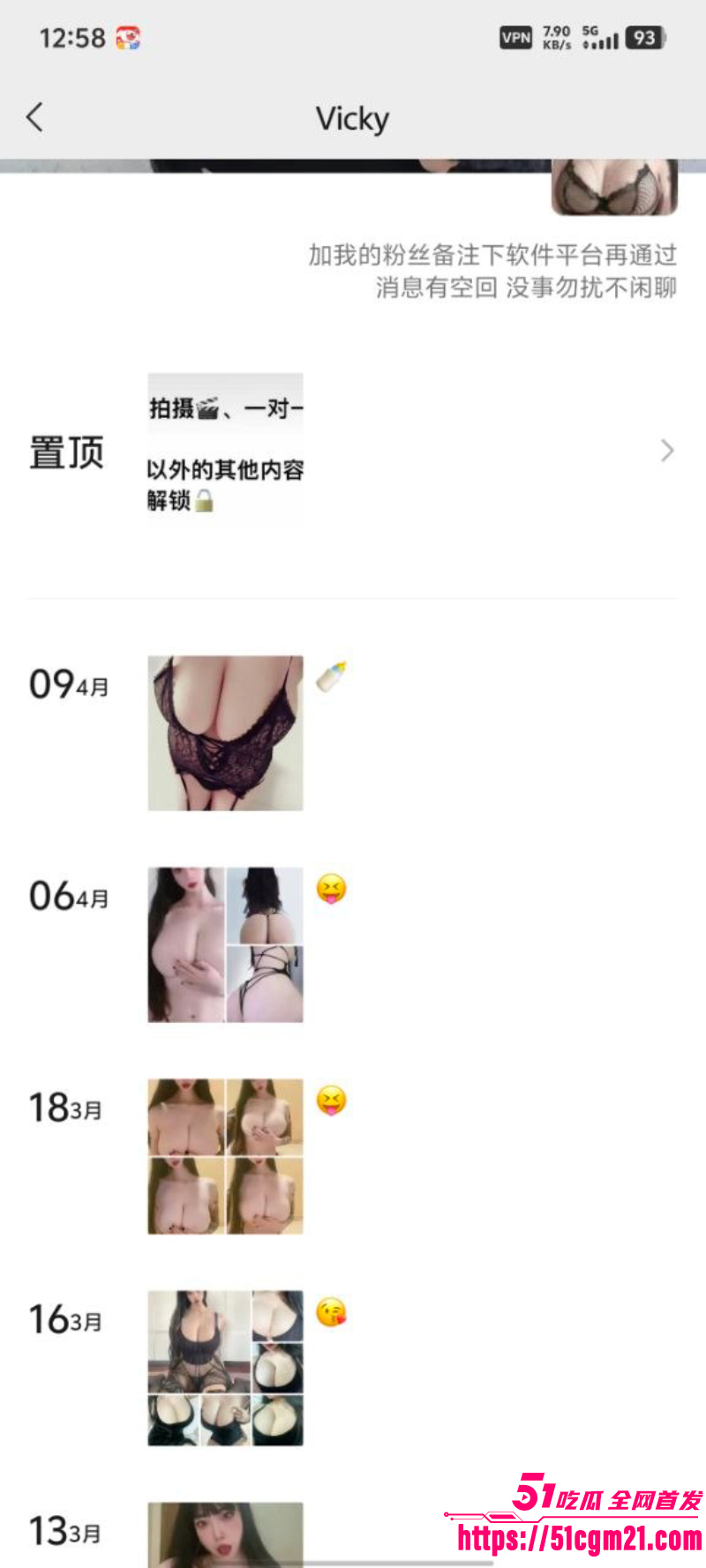The width and height of the screenshot is (706, 1568).
Task: Open the Vicky profile title
Action: [x=353, y=118]
